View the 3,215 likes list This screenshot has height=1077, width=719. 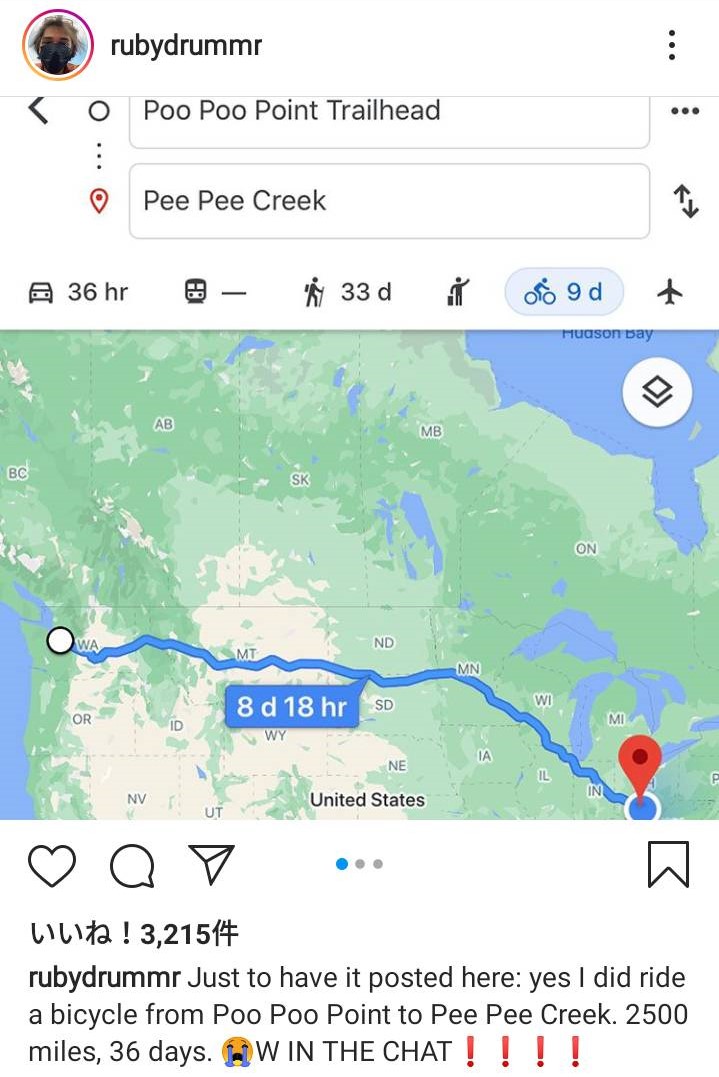[134, 934]
